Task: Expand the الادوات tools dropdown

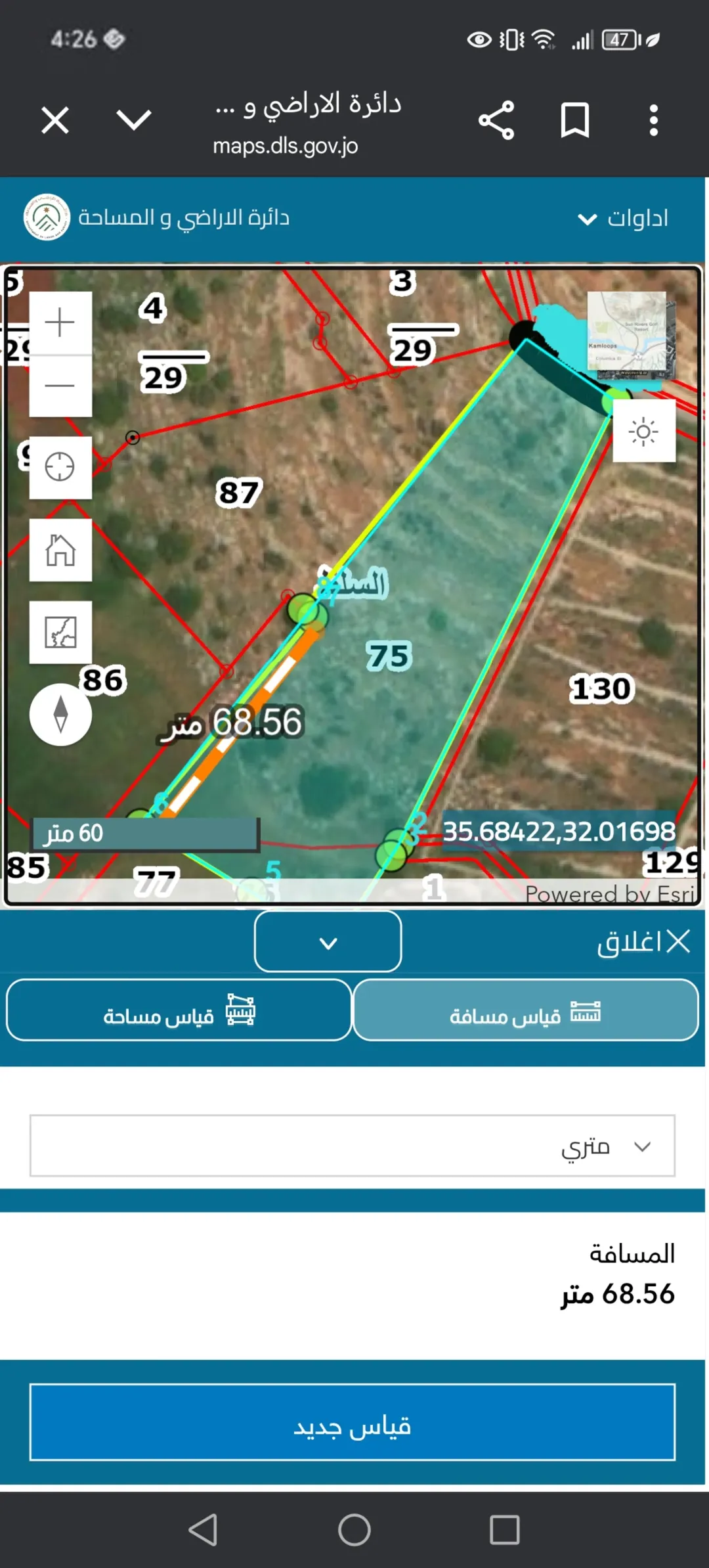Action: (x=623, y=218)
